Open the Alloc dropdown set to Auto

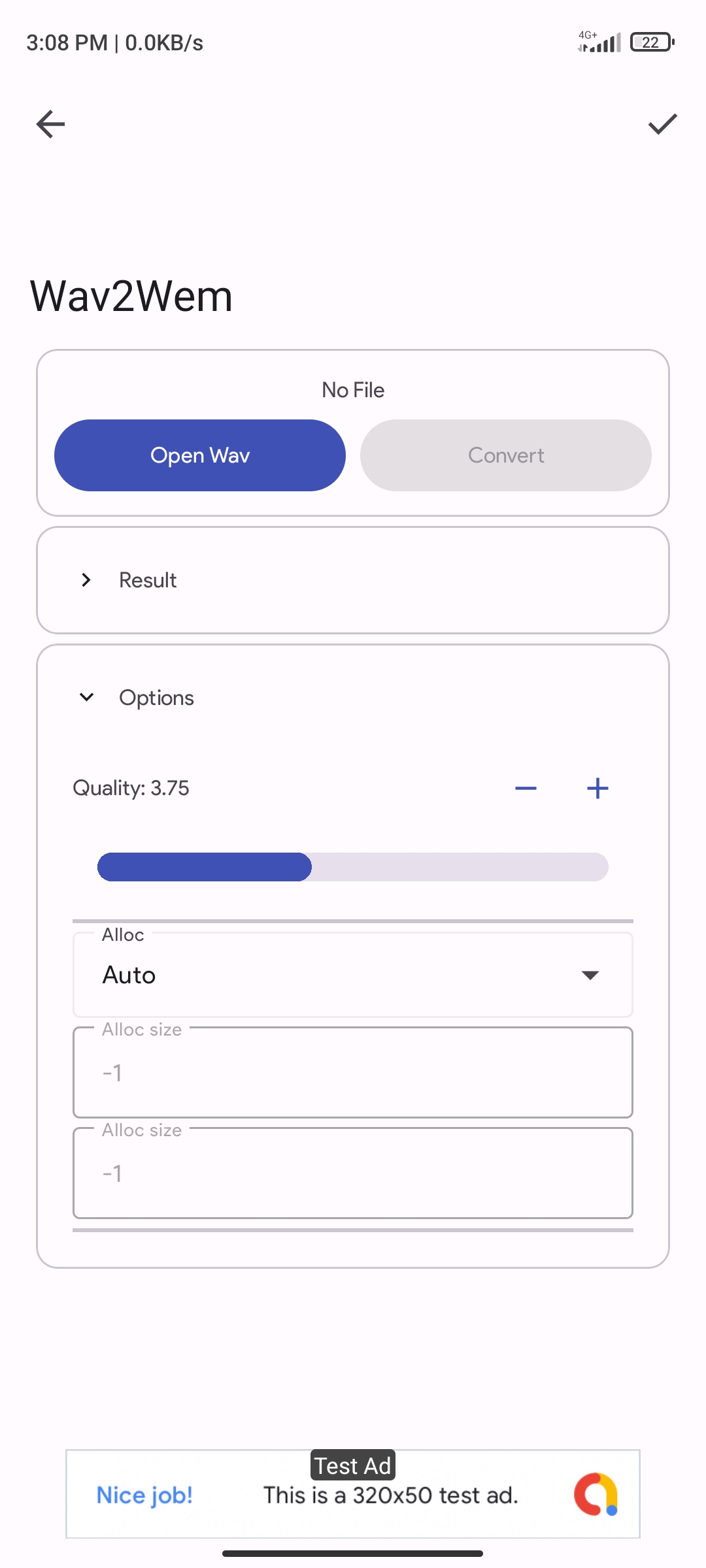353,975
